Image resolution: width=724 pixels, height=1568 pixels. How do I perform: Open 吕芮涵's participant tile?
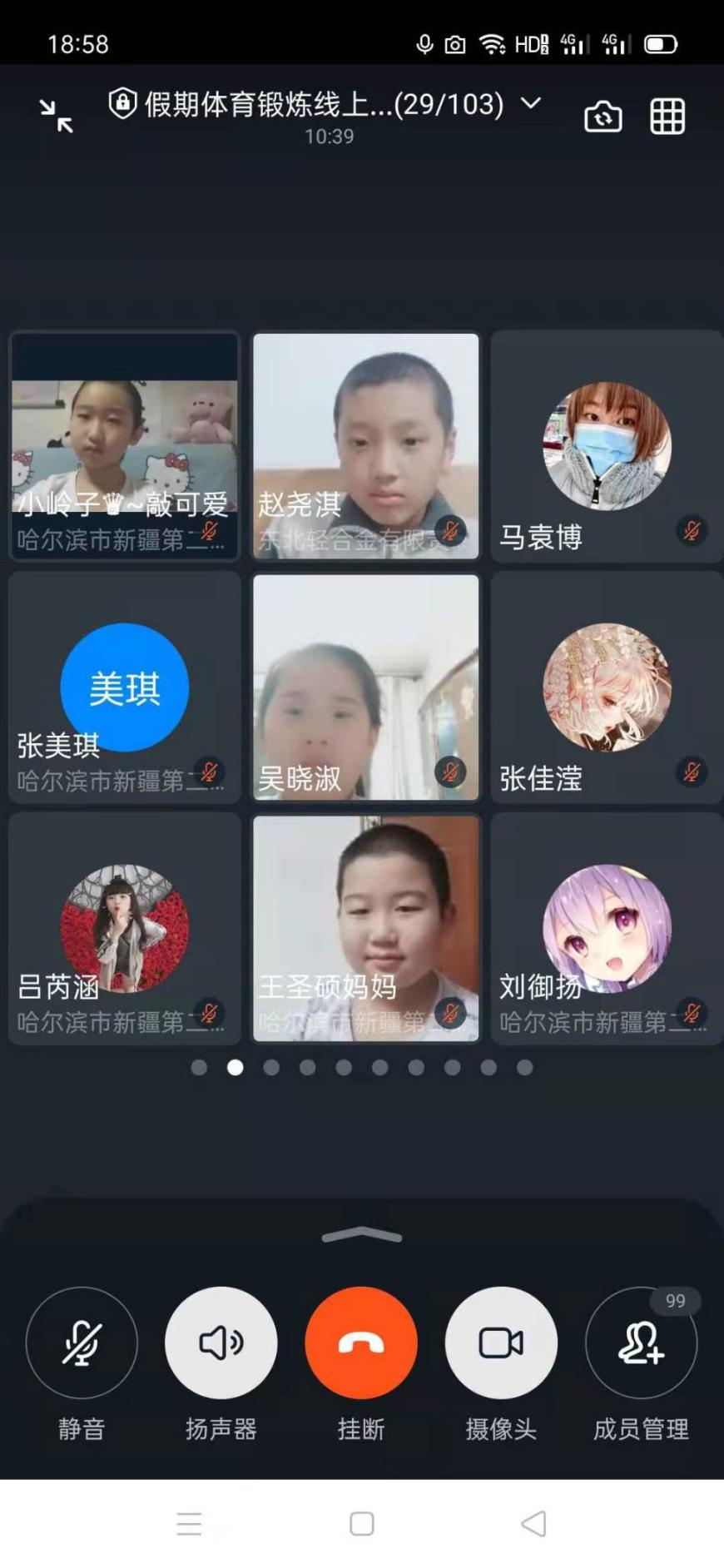(x=125, y=928)
